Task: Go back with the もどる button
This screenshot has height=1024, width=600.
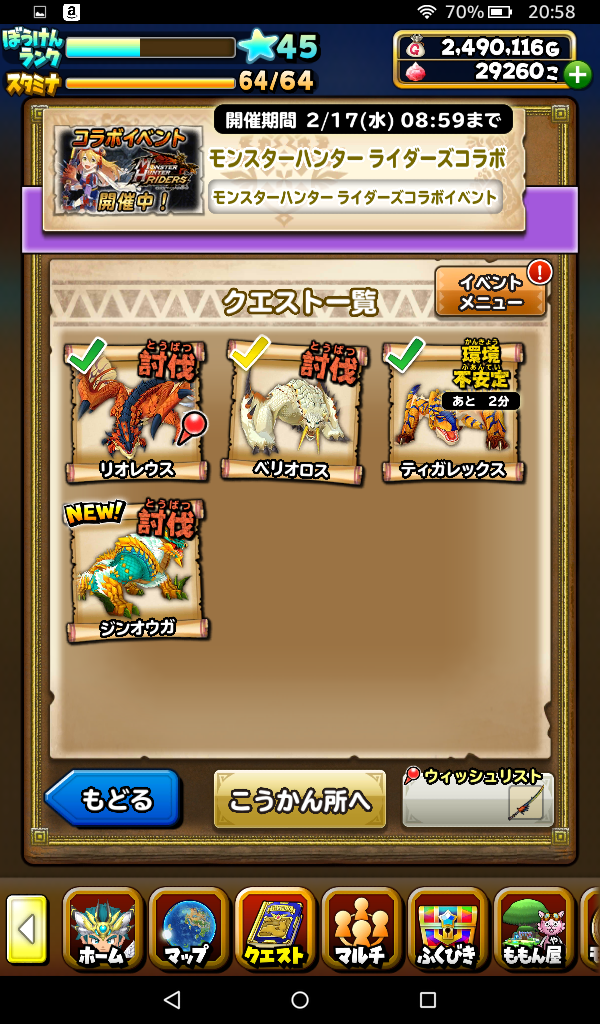Action: [x=113, y=799]
